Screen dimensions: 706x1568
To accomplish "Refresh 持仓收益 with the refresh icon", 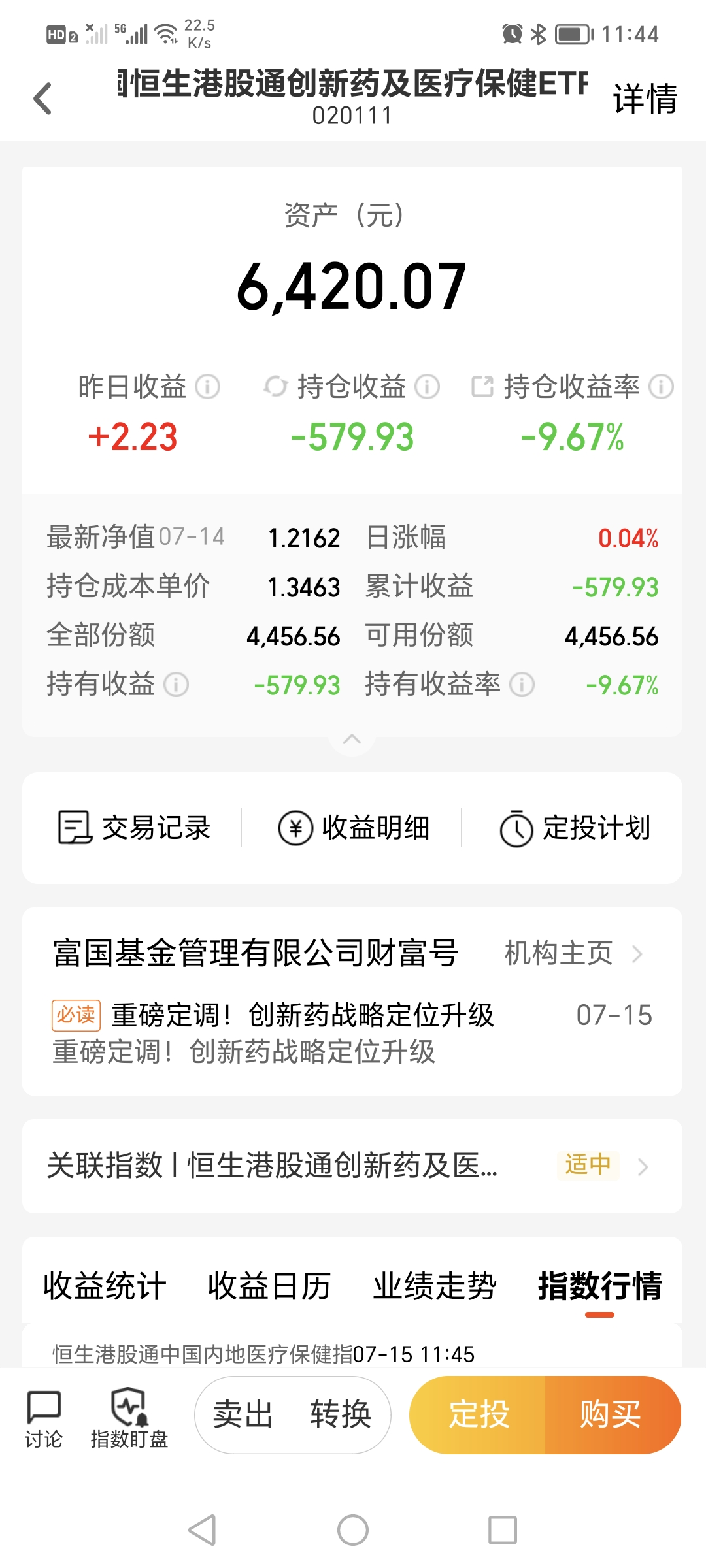I will (275, 386).
